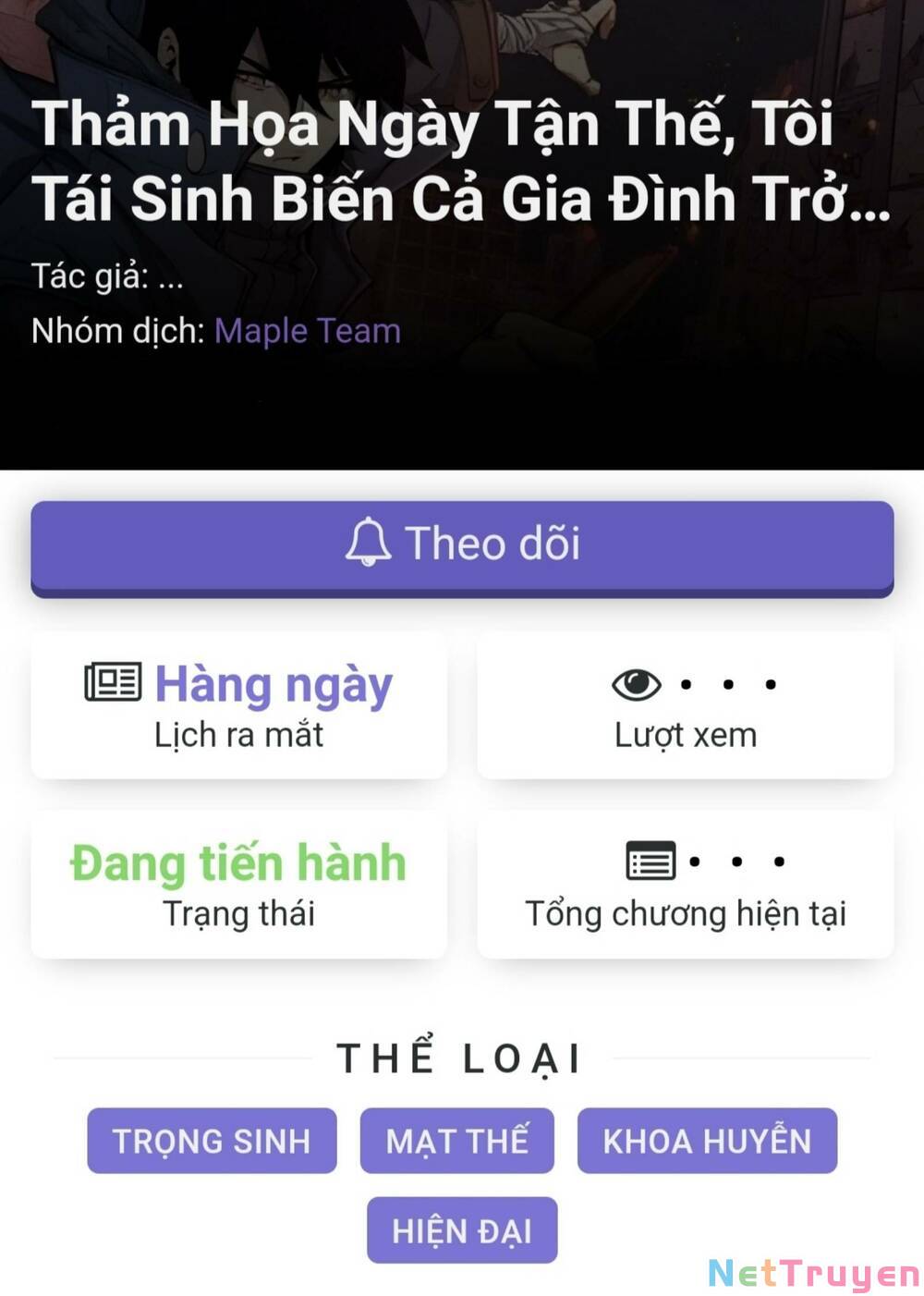This screenshot has height=1296, width=924.
Task: Click the chapter list icon above Tổng chương hiện tại
Action: point(651,862)
